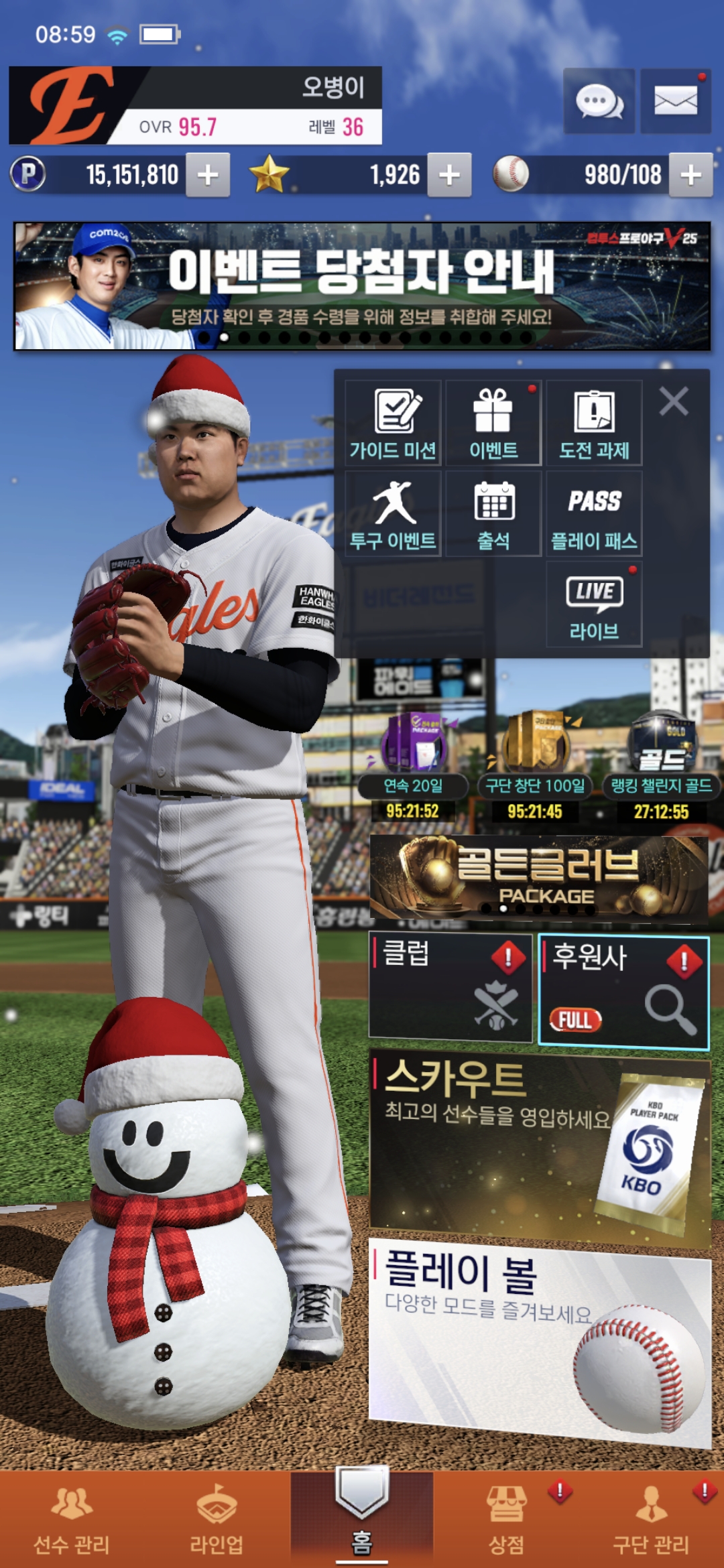The width and height of the screenshot is (724, 1568).
Task: Start 플레이 볼 game modes
Action: click(x=540, y=1340)
